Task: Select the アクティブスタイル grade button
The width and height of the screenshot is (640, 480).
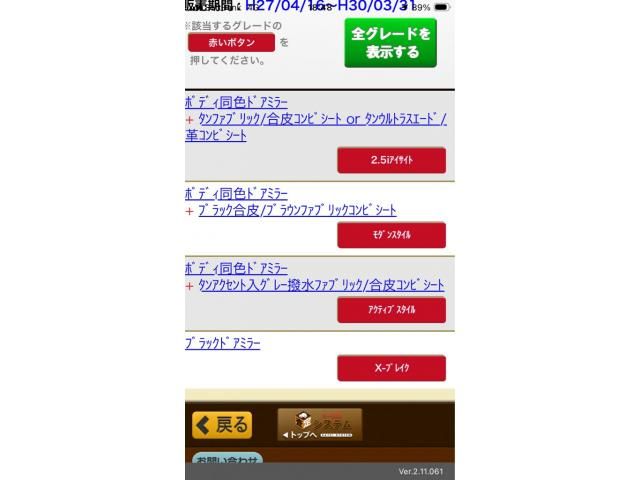Action: 391,310
